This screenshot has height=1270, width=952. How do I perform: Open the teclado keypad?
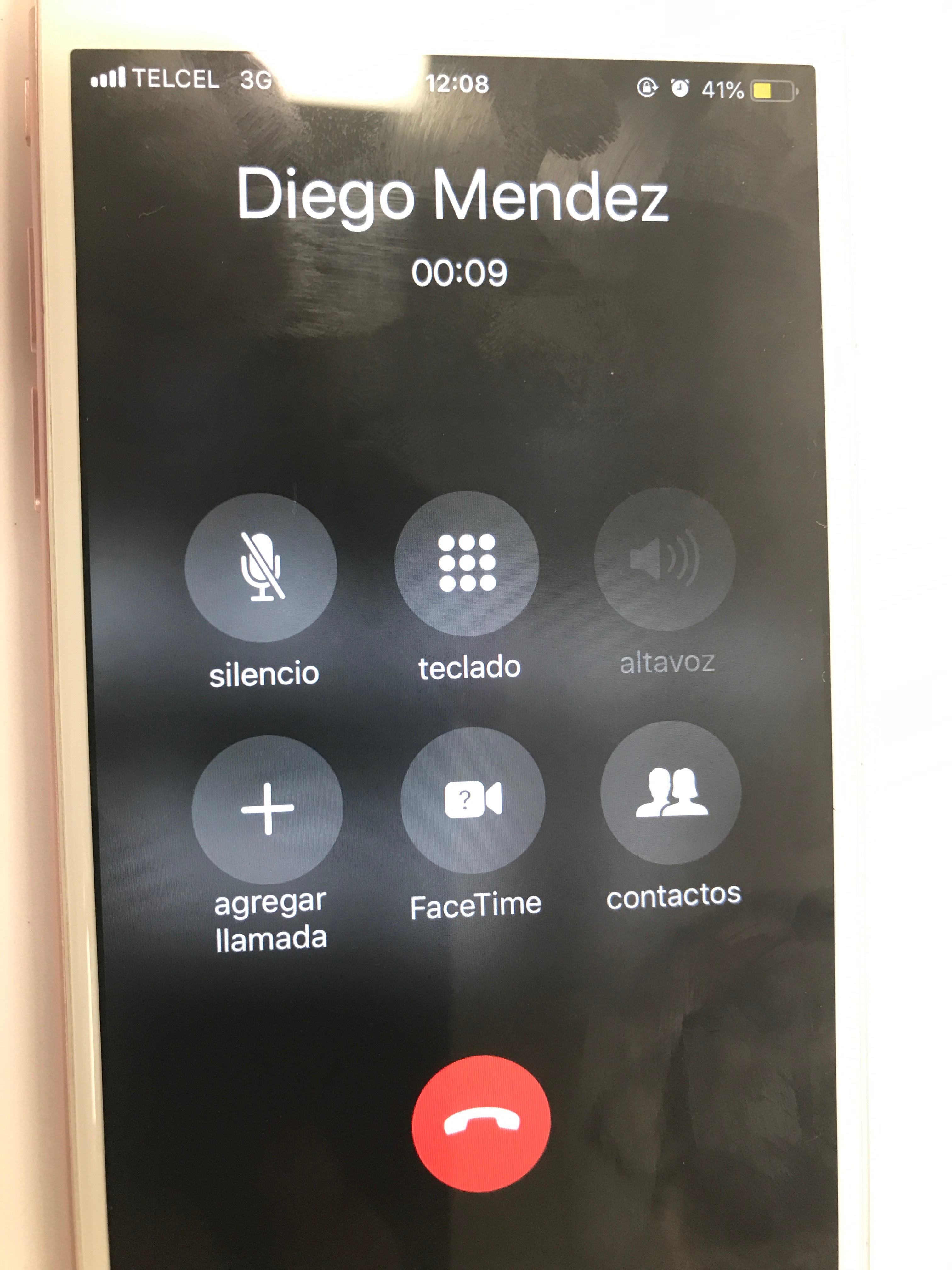(467, 563)
